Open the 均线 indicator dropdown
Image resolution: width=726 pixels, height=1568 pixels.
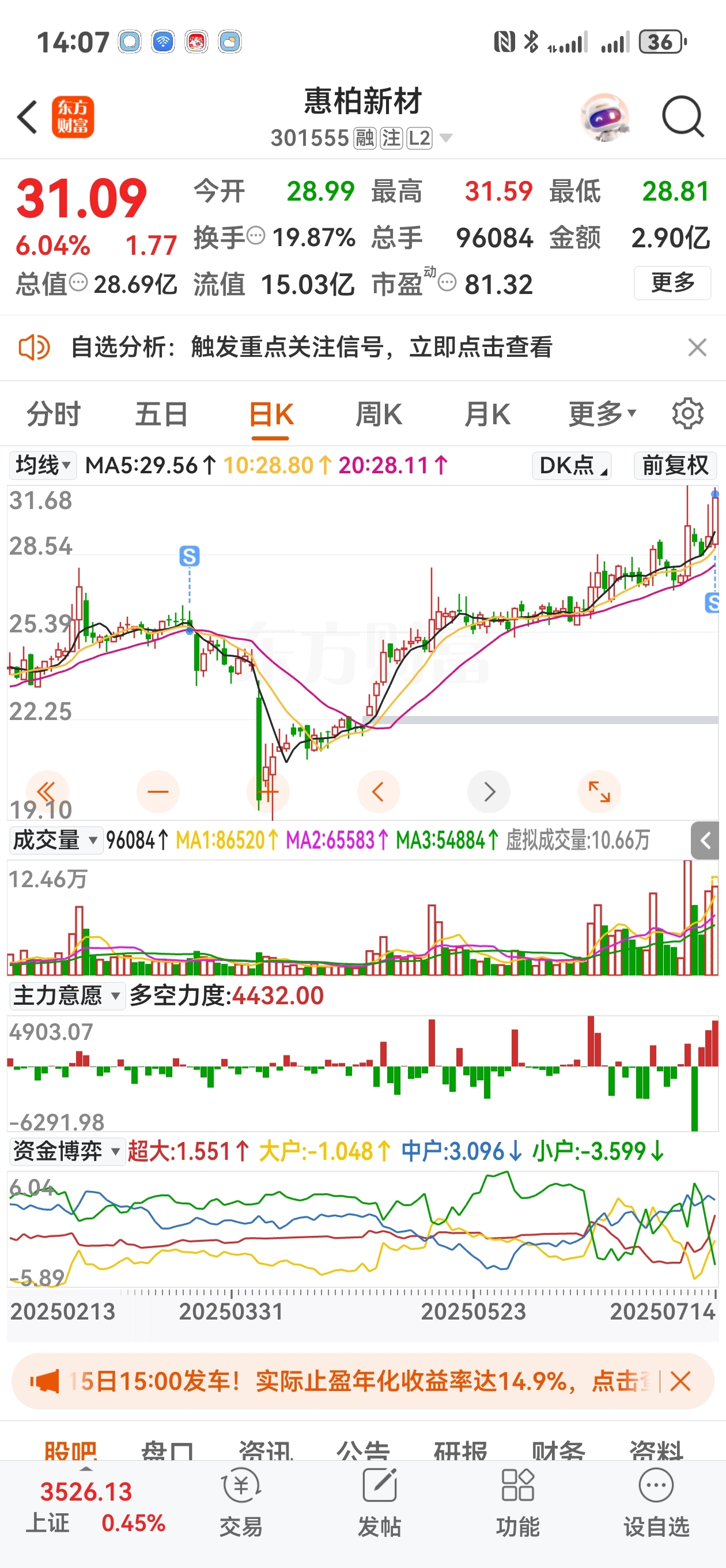click(43, 466)
